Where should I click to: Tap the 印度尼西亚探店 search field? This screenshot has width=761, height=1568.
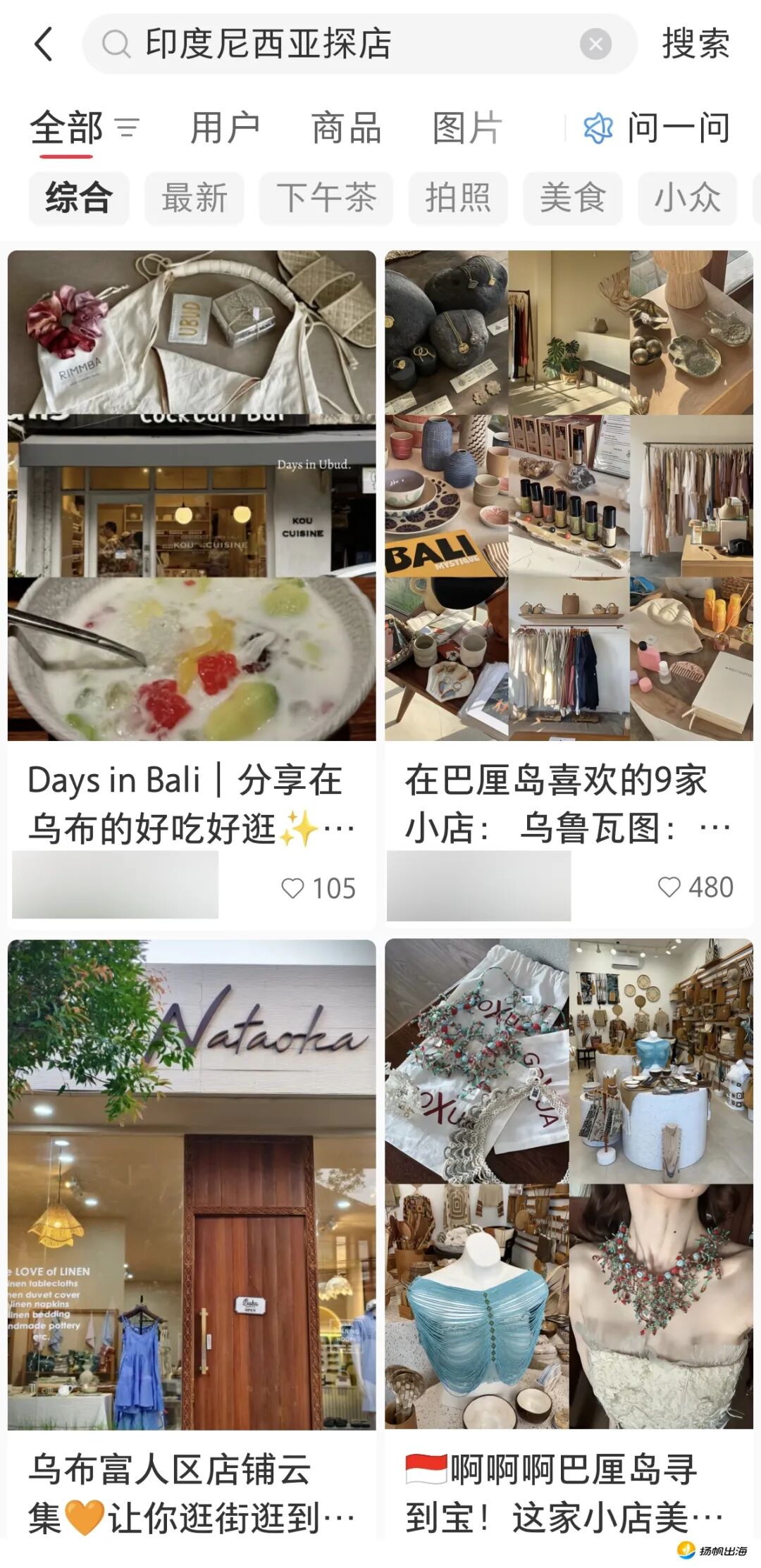click(x=338, y=44)
